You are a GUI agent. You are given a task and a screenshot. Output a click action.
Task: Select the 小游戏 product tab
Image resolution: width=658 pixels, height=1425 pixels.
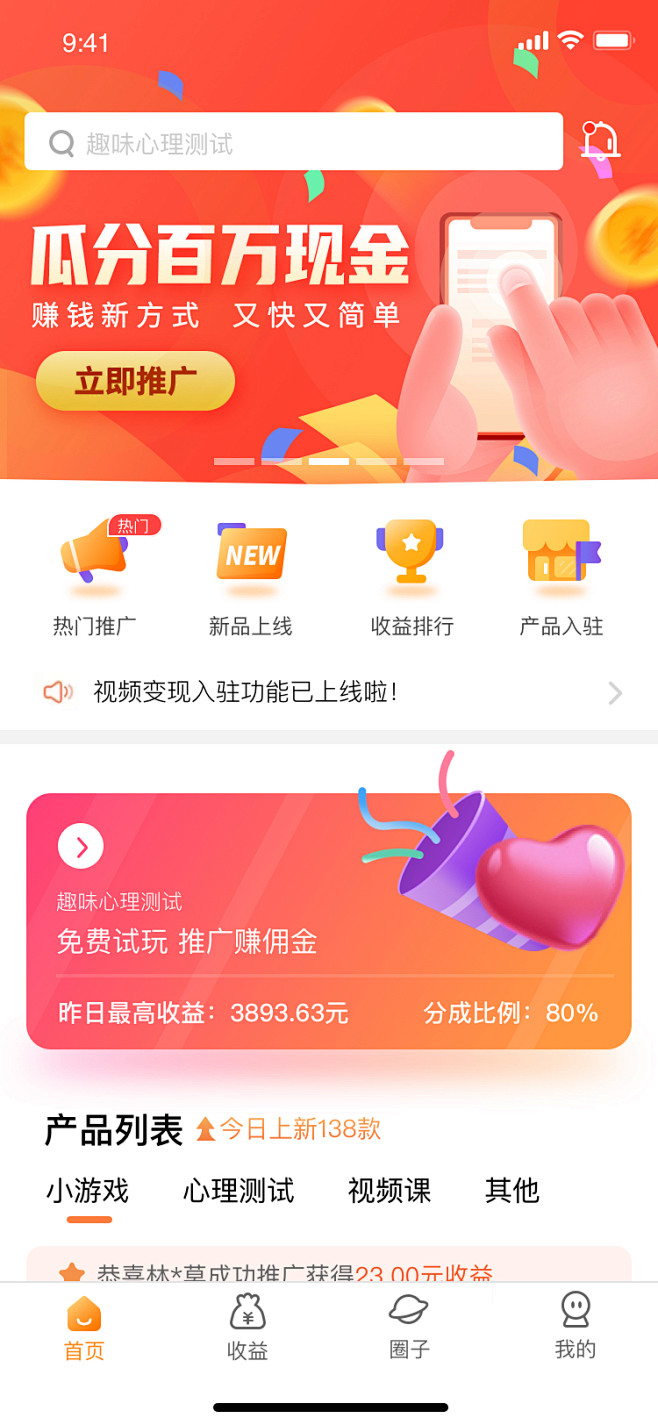tap(88, 1191)
